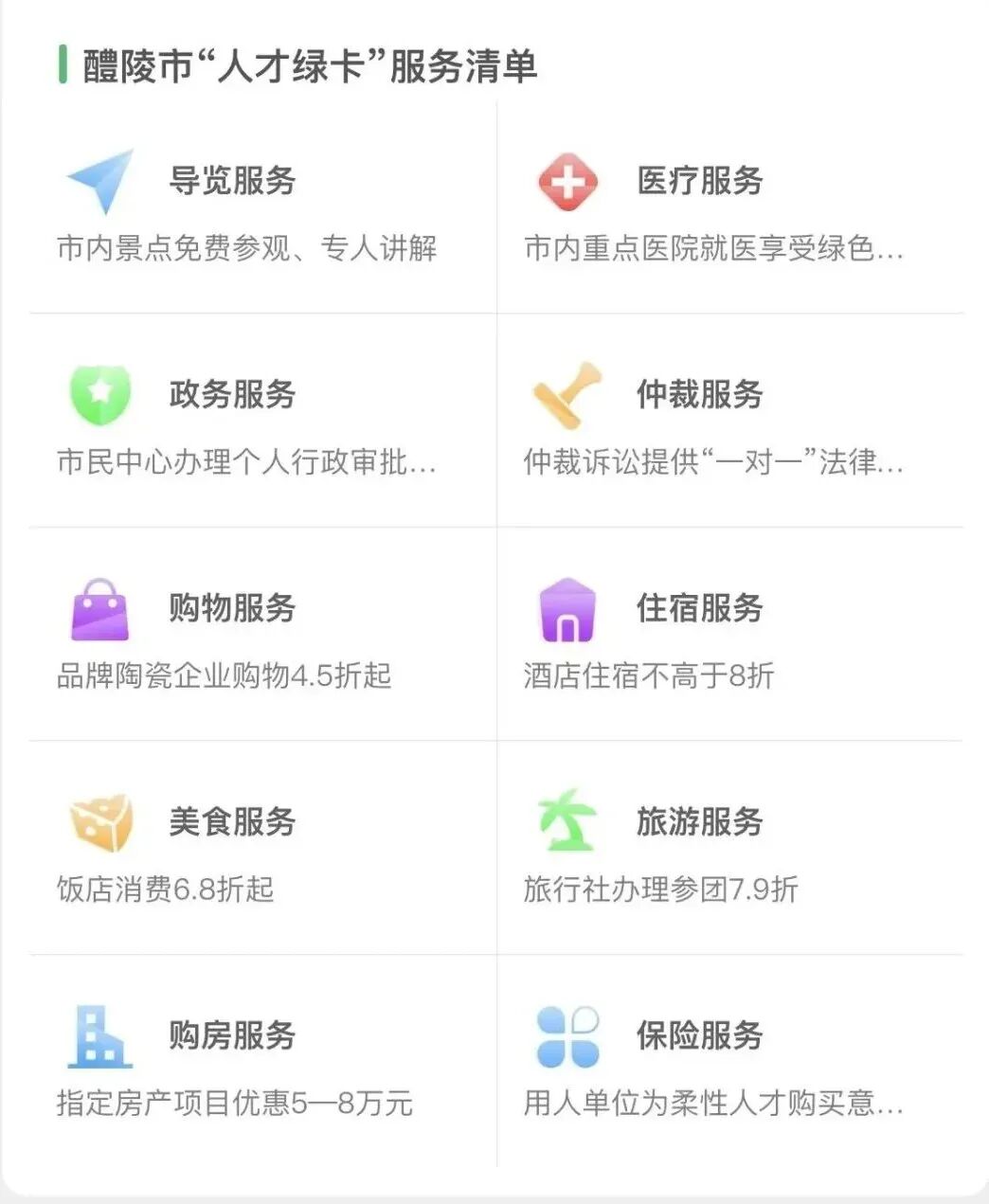
Task: Open the 导览服务 entry heading
Action: click(x=234, y=181)
